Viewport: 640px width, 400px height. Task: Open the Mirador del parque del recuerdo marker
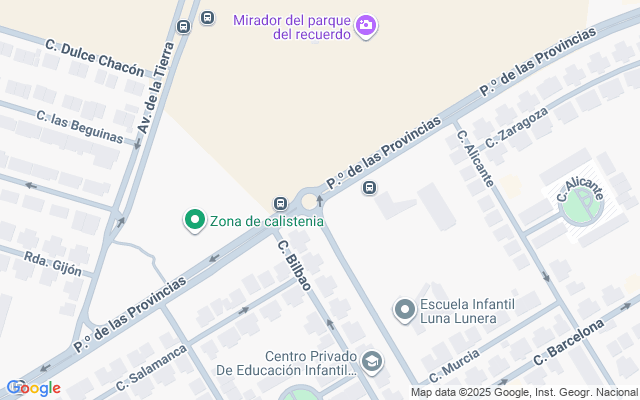(367, 25)
